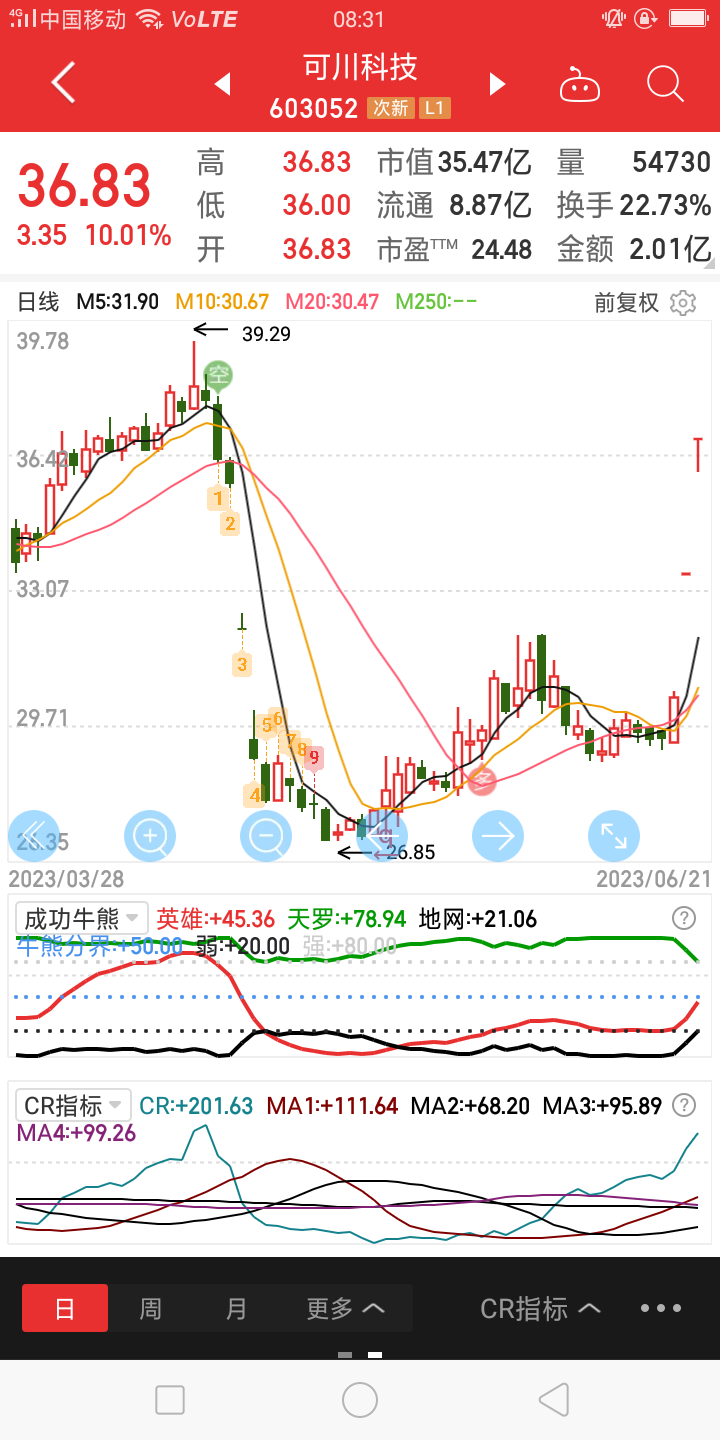Image resolution: width=720 pixels, height=1440 pixels.
Task: Expand the 更多 period options
Action: tap(345, 1308)
